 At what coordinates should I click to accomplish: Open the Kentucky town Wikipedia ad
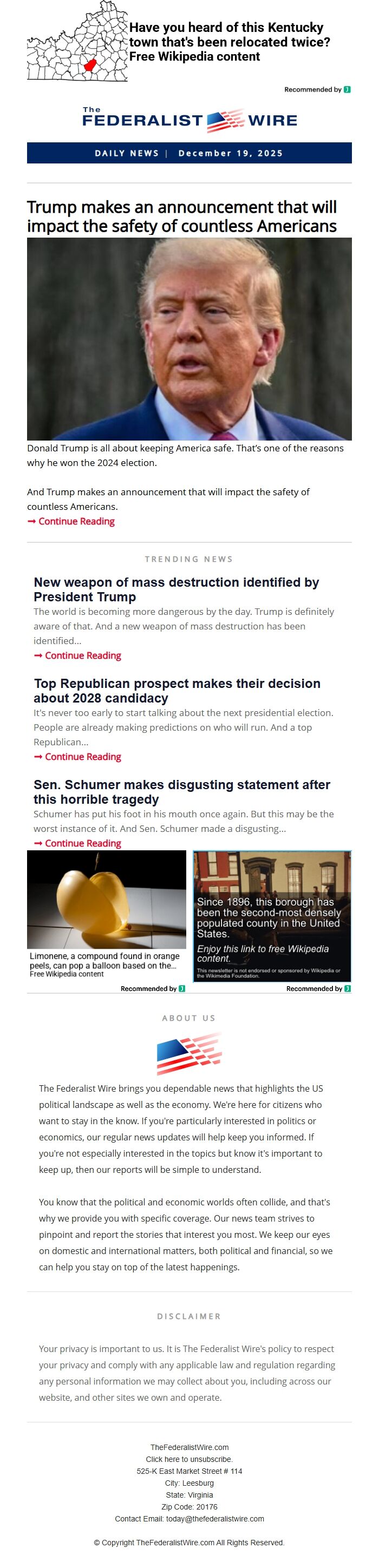[228, 42]
